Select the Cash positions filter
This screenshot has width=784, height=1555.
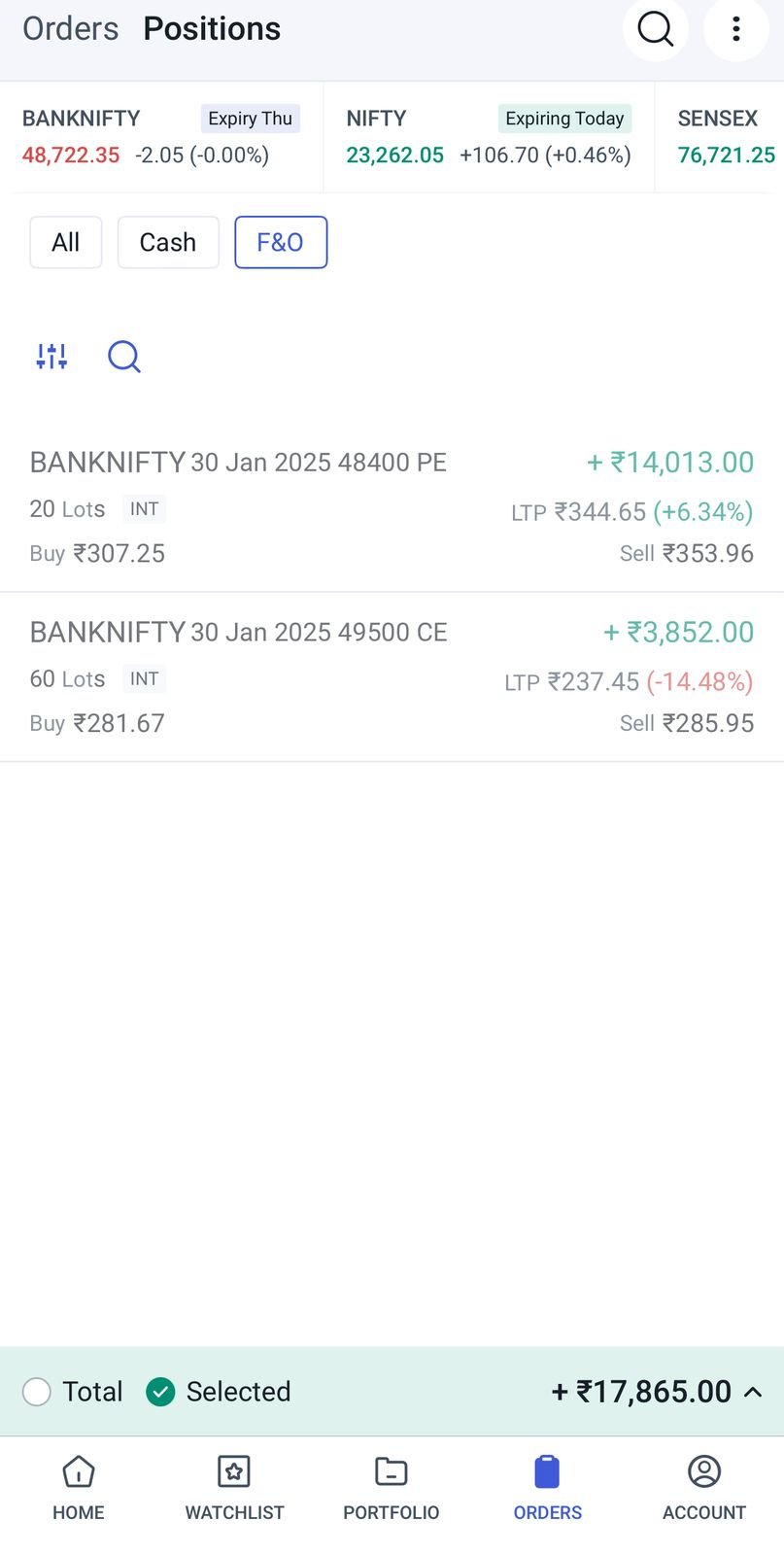pos(168,242)
